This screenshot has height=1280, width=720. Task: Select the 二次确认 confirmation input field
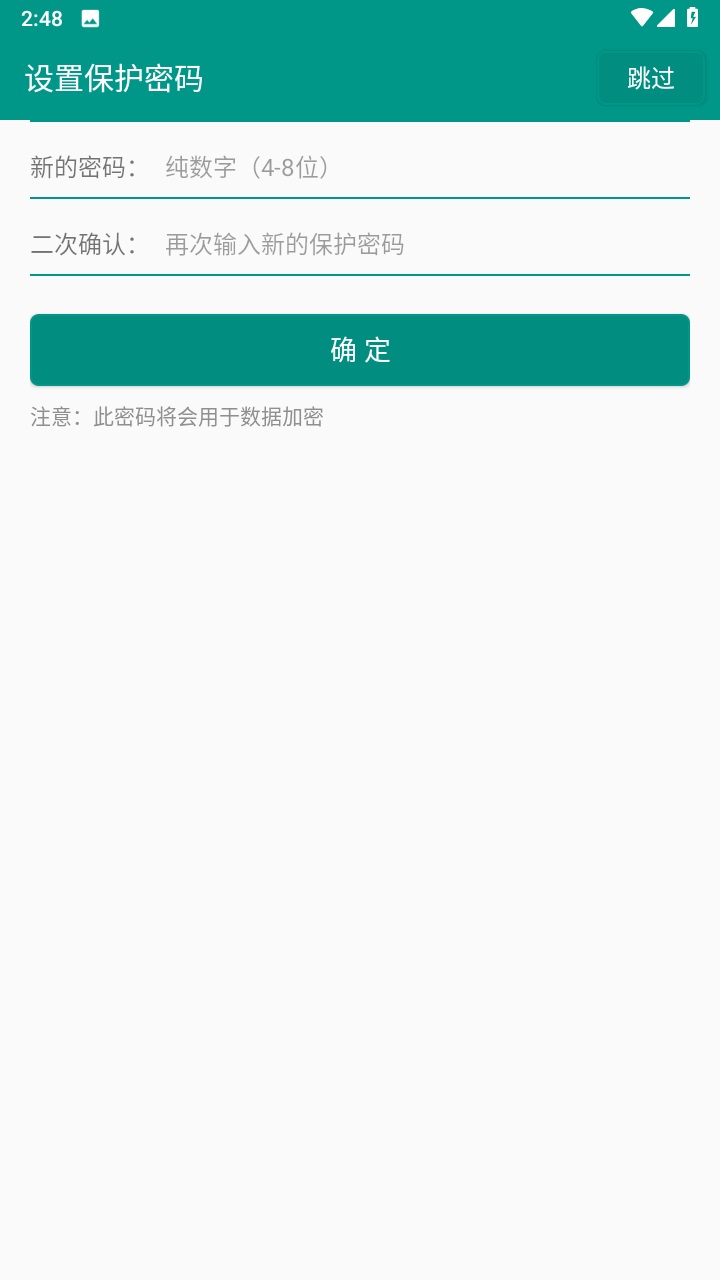pyautogui.click(x=420, y=245)
